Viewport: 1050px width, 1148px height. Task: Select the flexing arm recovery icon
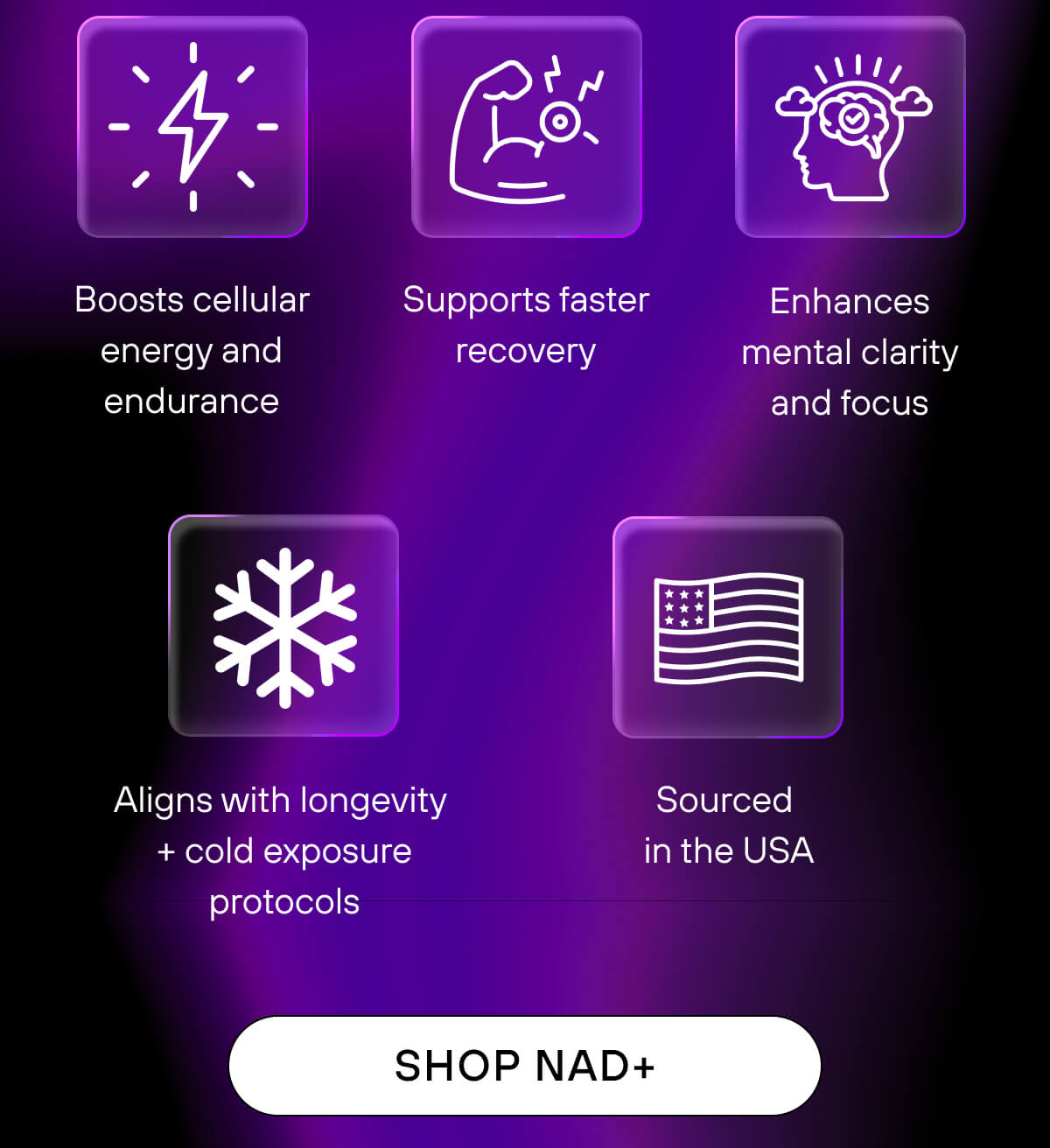525,129
